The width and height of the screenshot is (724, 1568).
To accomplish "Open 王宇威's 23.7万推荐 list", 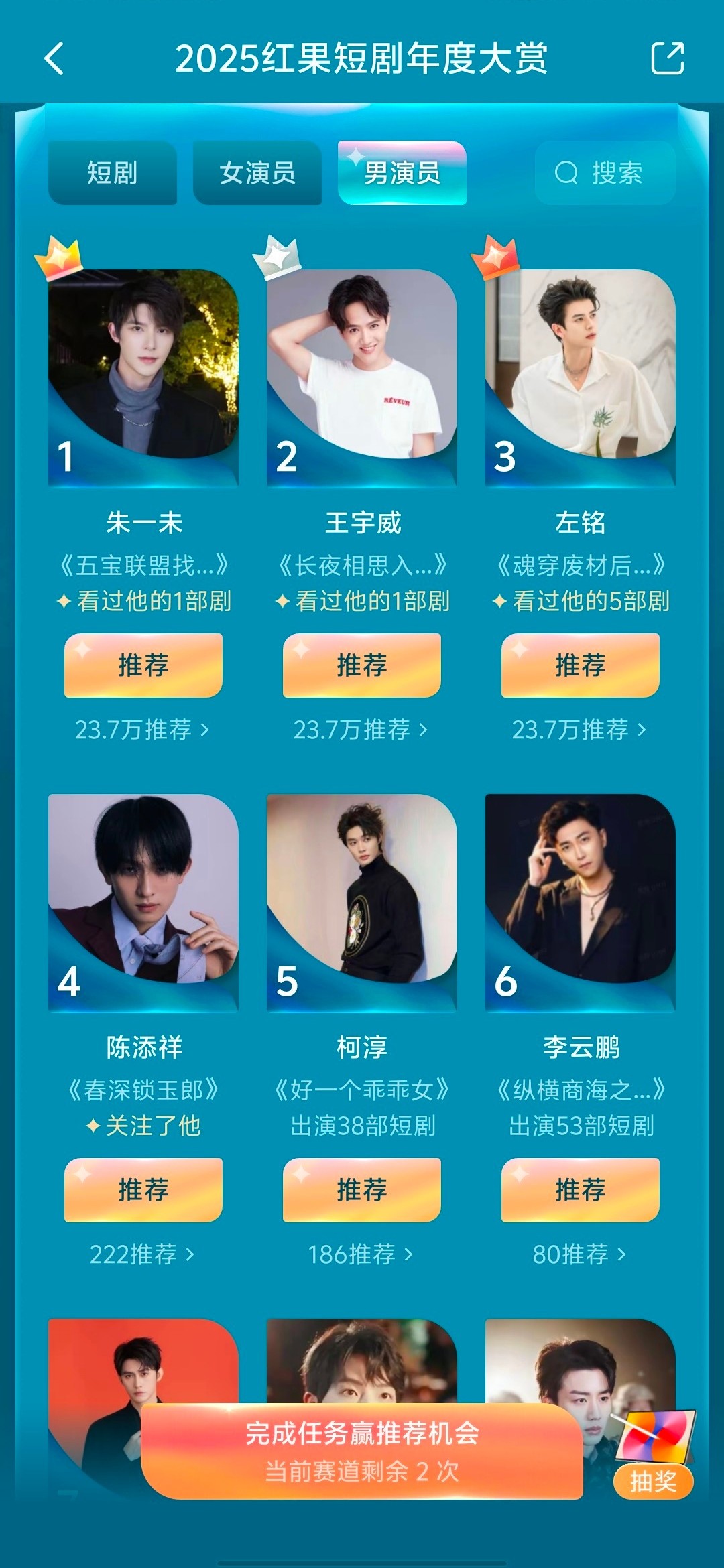I will 361,730.
